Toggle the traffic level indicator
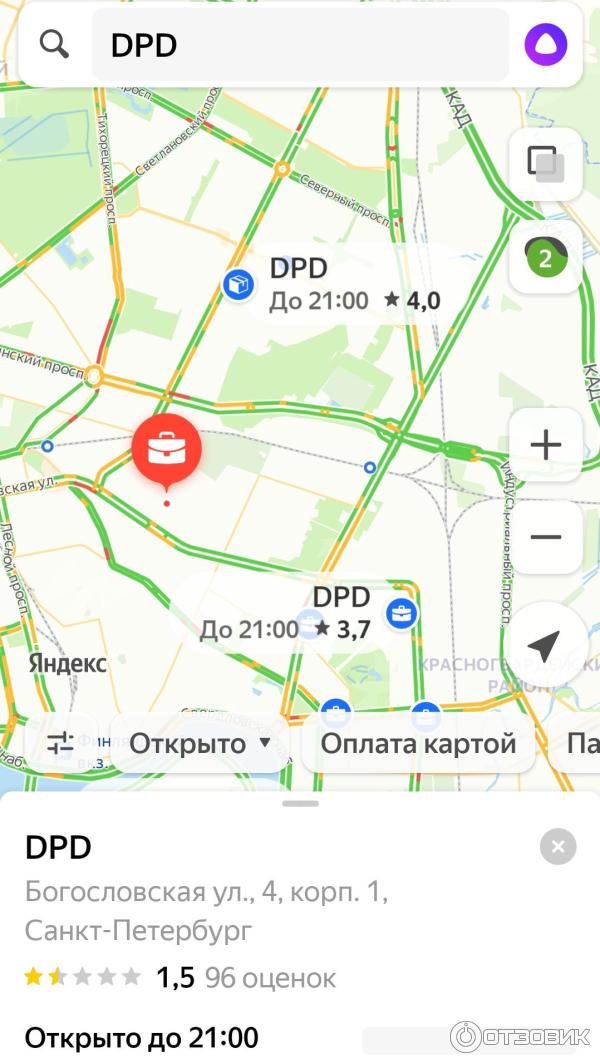The width and height of the screenshot is (600, 1063). 545,259
